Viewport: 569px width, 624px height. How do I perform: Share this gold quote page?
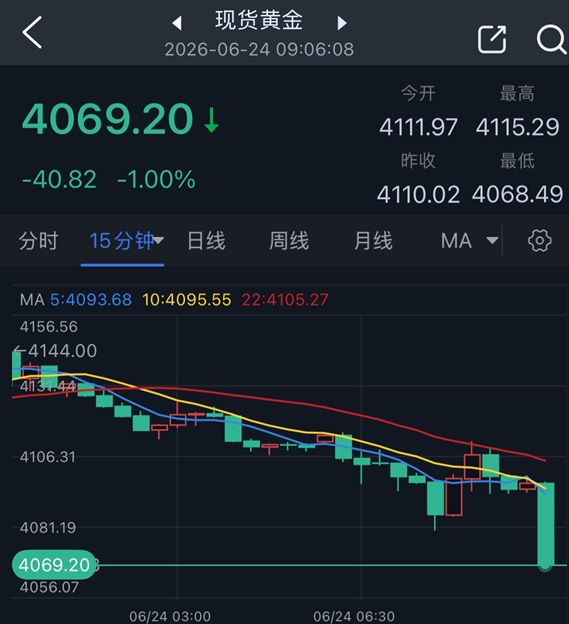(x=492, y=39)
